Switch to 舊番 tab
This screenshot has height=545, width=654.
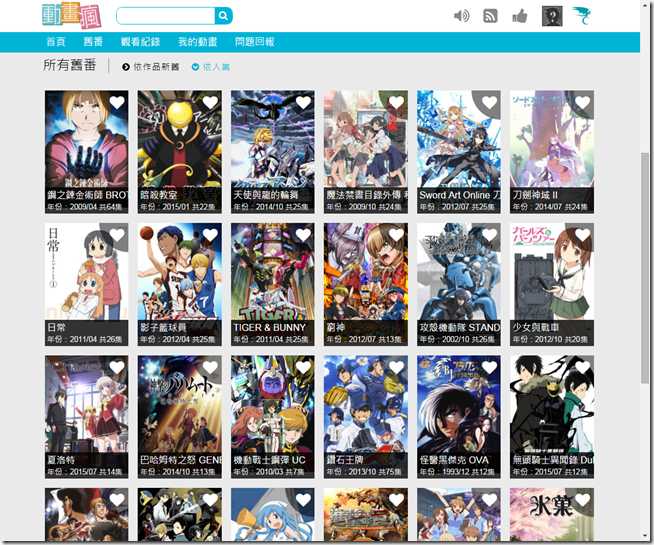coord(93,42)
